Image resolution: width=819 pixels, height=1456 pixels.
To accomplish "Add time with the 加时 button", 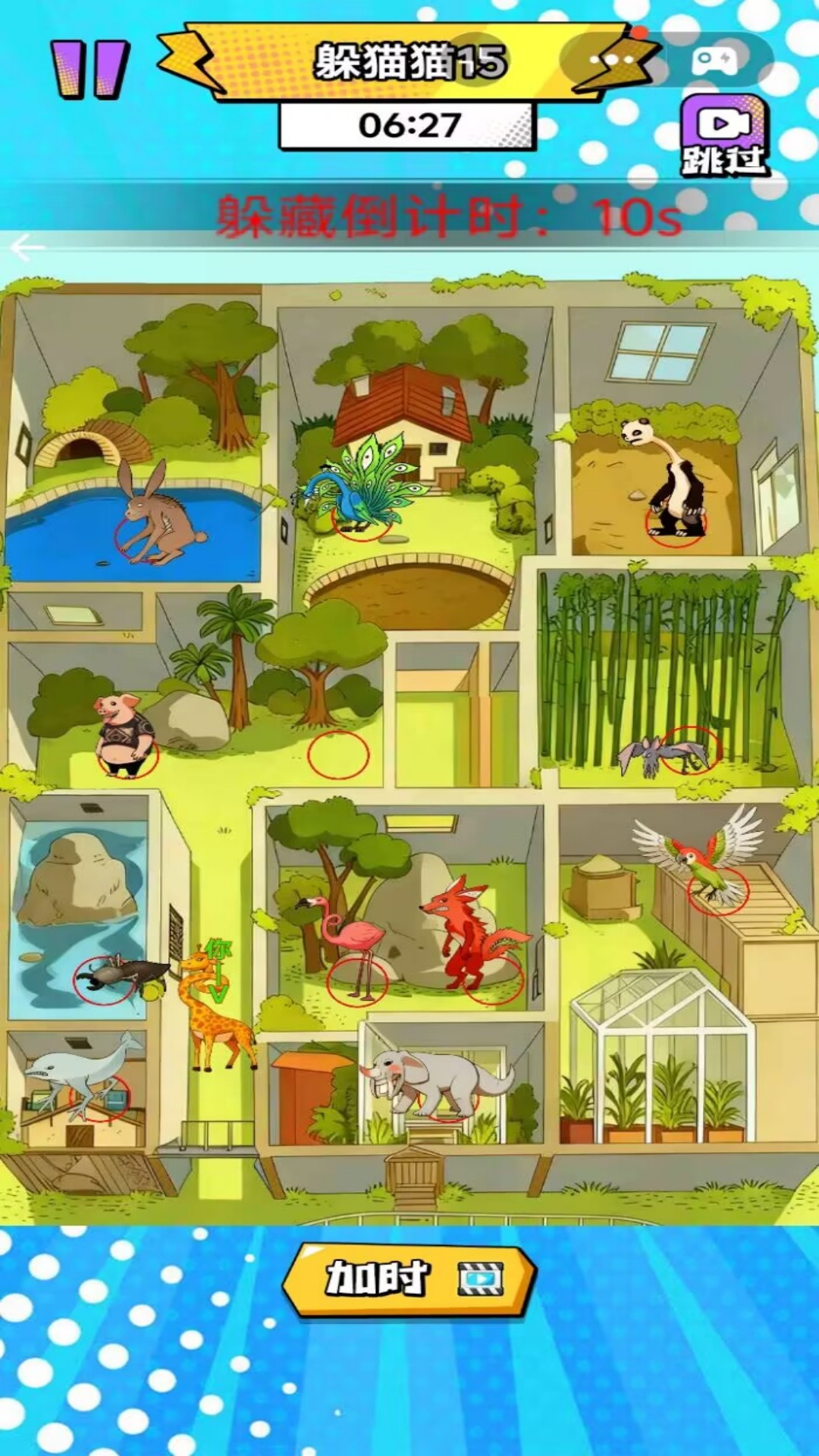I will click(x=409, y=1279).
